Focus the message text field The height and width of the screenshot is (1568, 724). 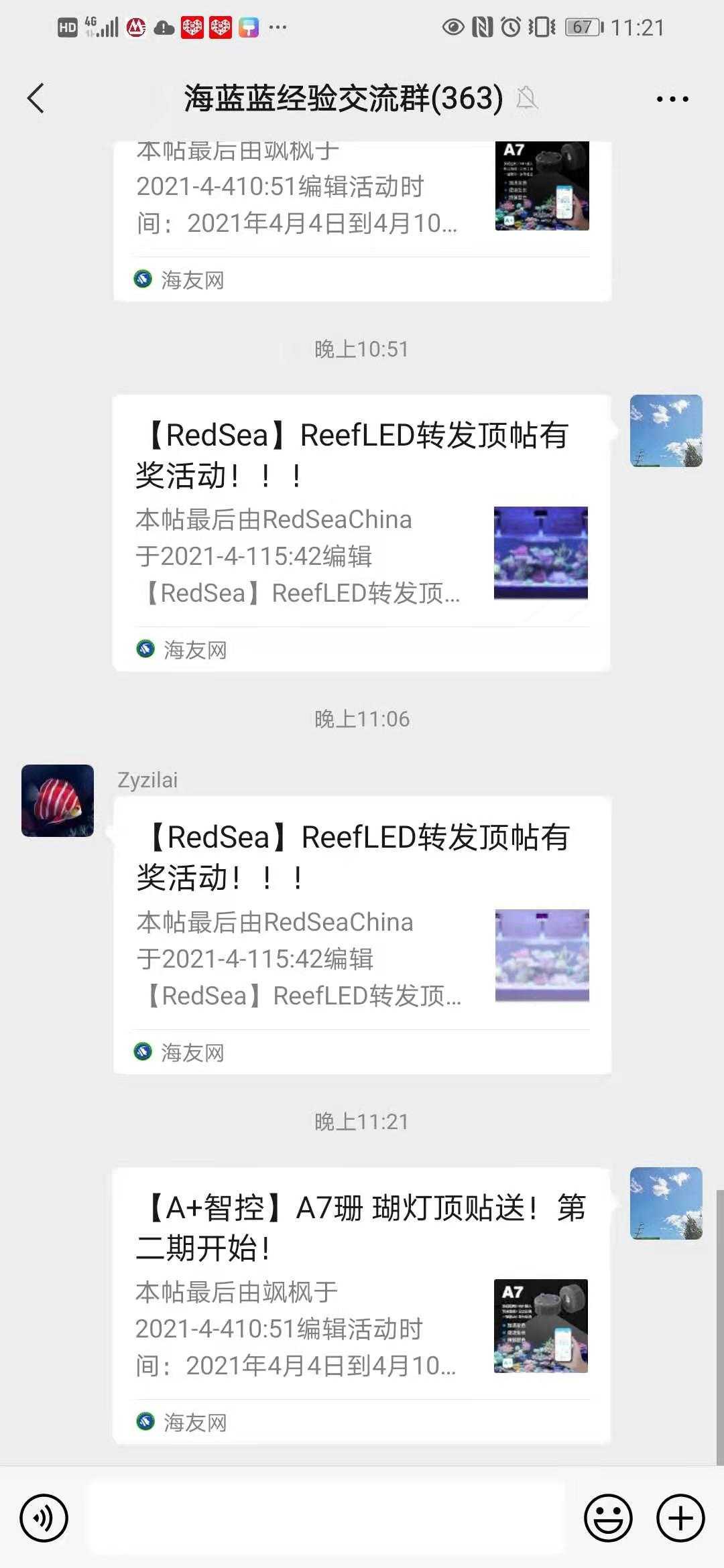click(x=327, y=1518)
